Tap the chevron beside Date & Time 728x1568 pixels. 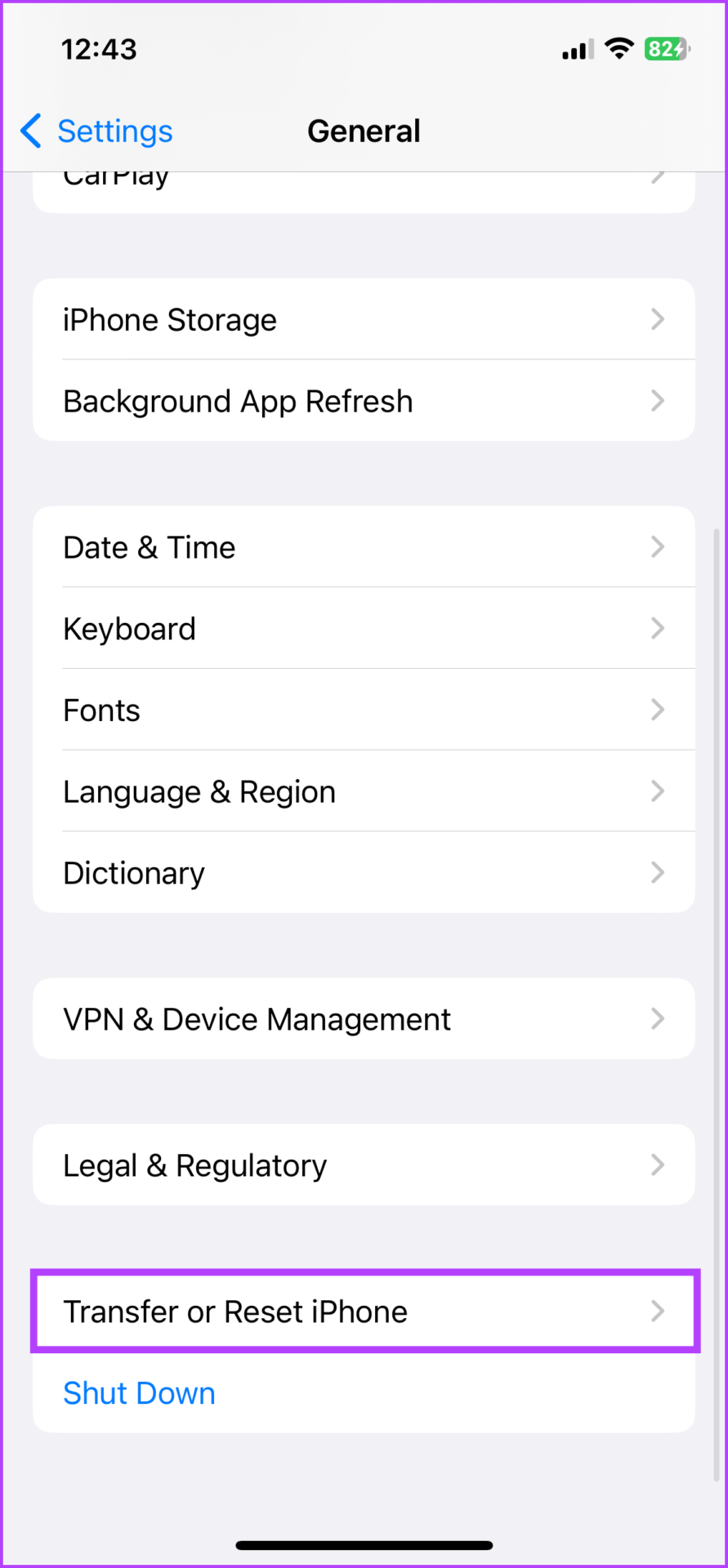(x=658, y=546)
